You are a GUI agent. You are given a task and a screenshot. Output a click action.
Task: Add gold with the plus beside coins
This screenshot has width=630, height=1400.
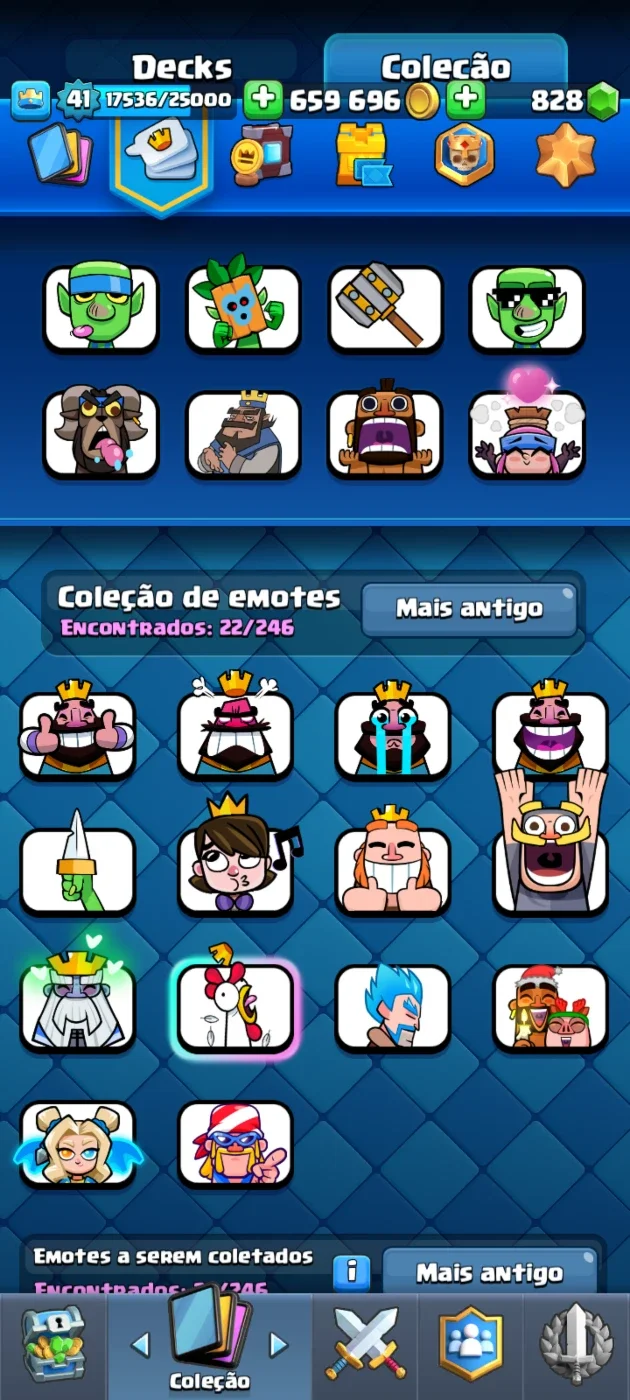pos(263,99)
